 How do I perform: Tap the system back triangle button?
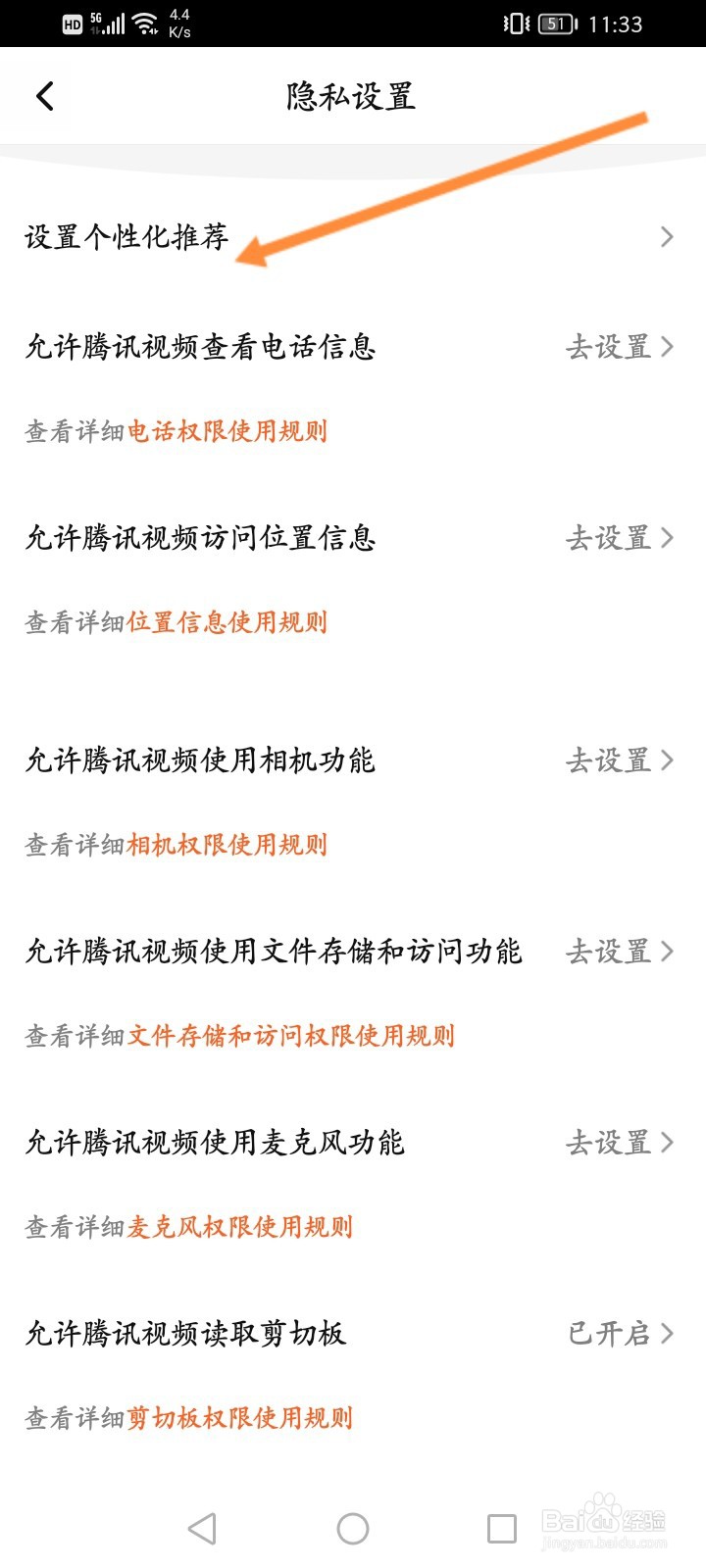coord(202,1528)
